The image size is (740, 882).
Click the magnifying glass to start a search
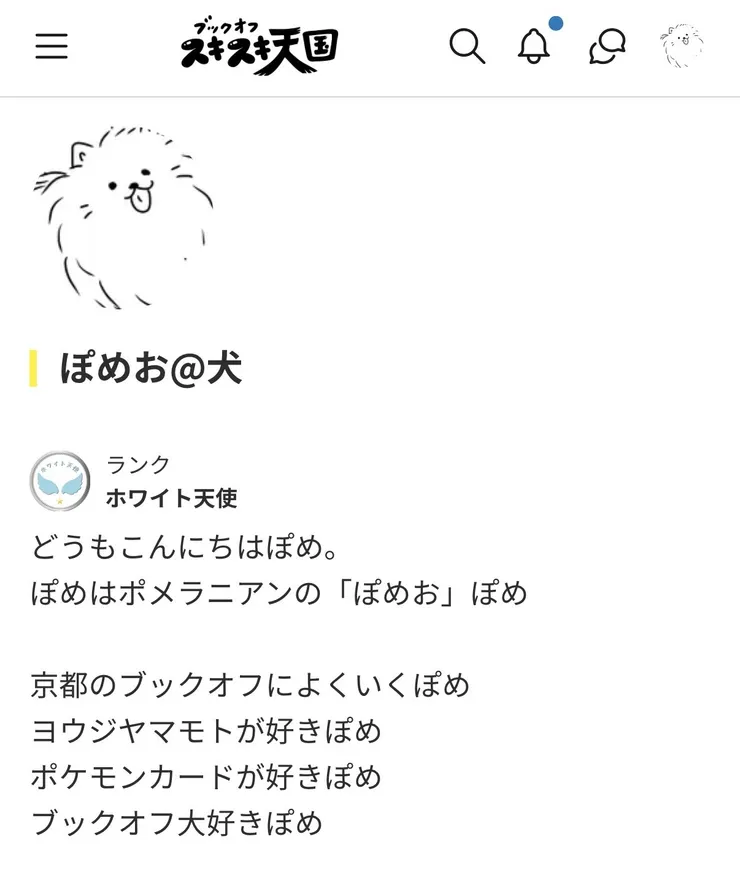click(x=466, y=47)
